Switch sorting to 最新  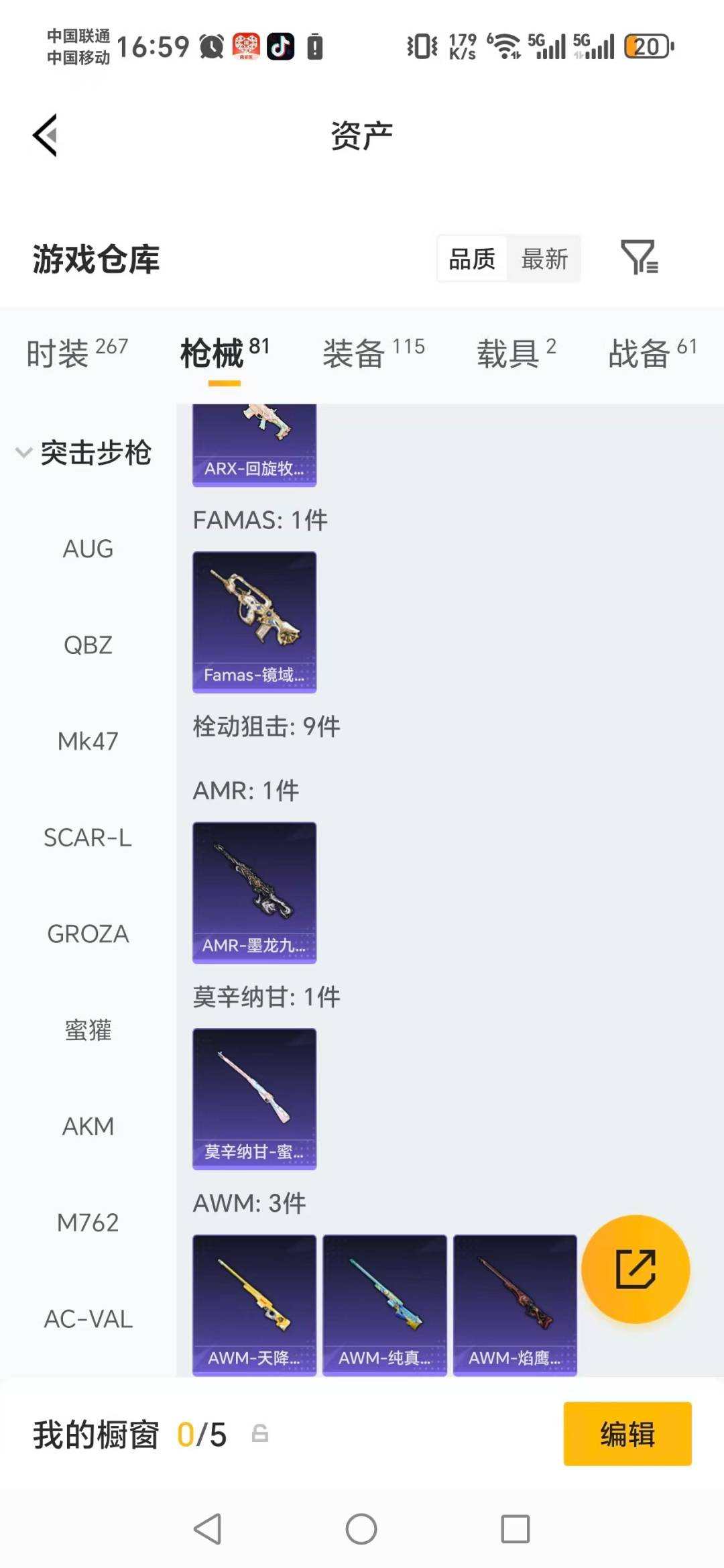click(544, 258)
